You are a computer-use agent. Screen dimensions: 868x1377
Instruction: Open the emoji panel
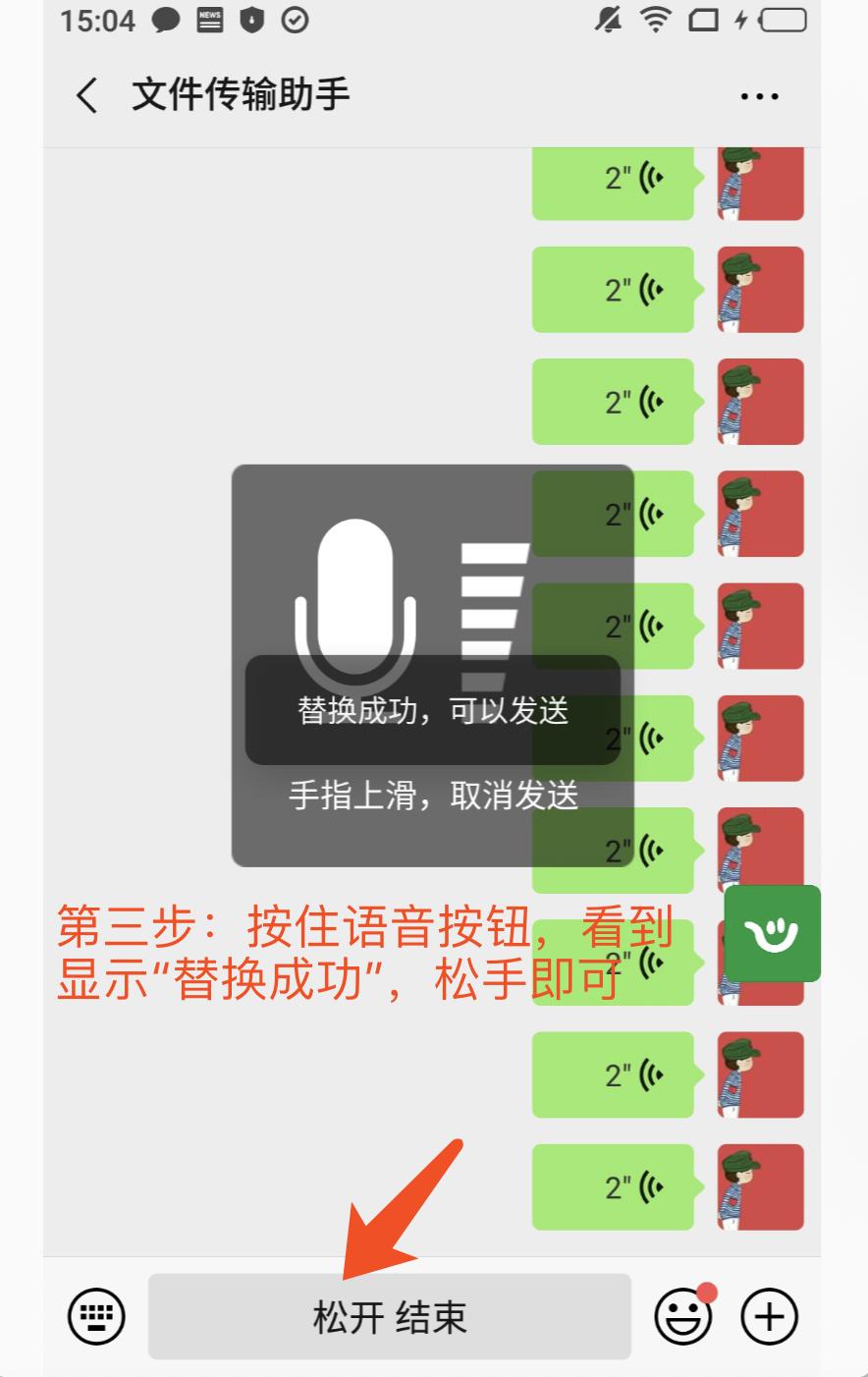tap(681, 1316)
